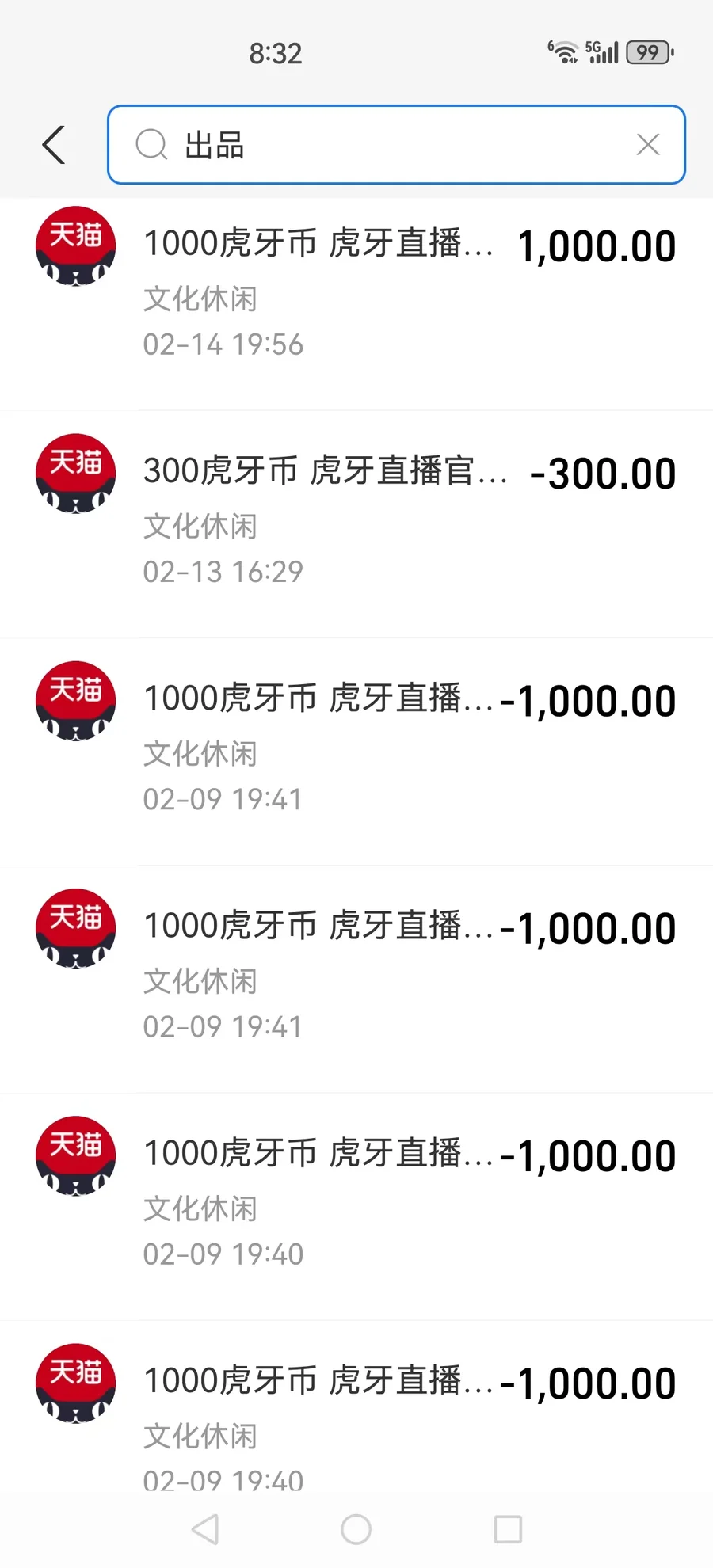The image size is (713, 1568).
Task: Go back using the top-left arrow
Action: (54, 145)
